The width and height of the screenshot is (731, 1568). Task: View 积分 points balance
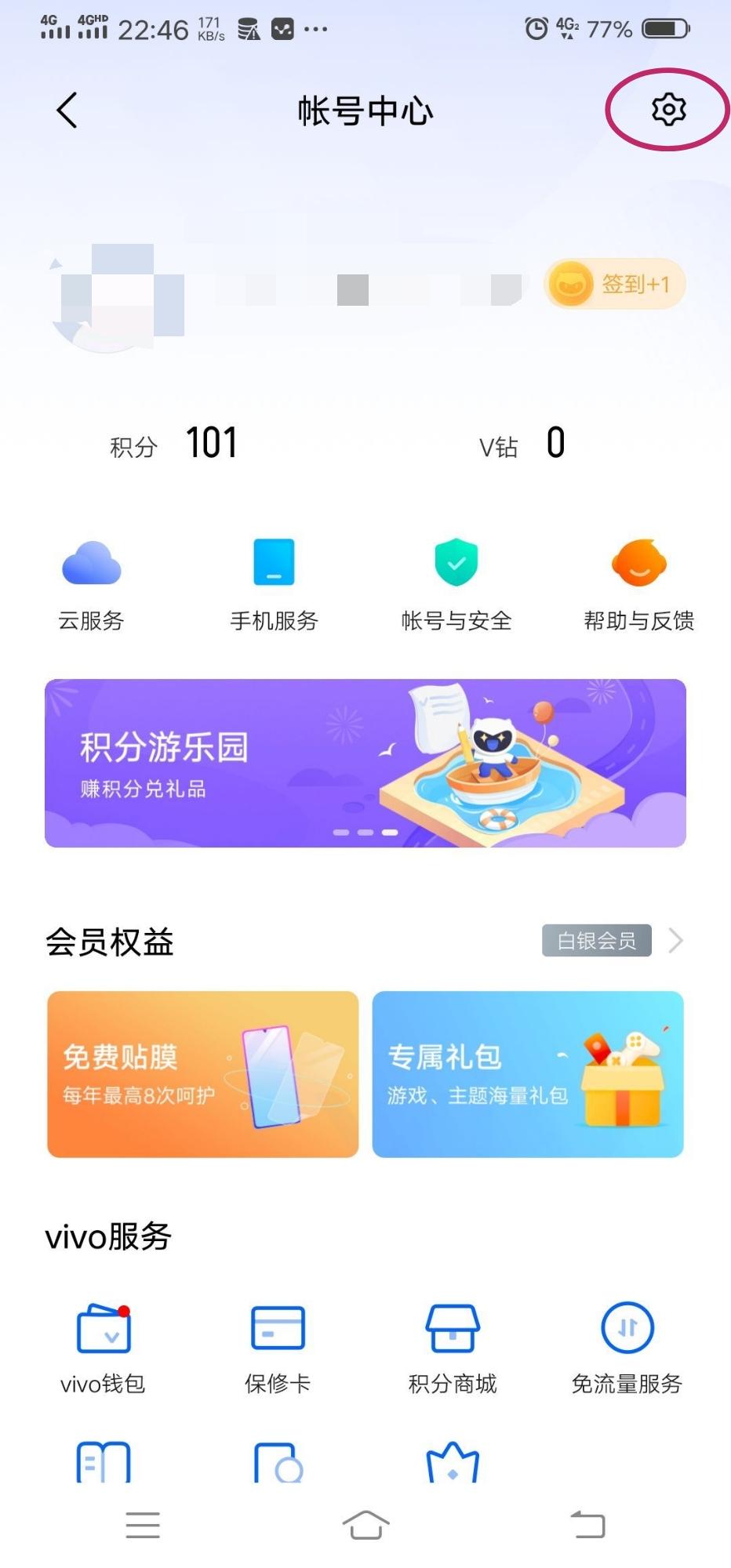174,445
